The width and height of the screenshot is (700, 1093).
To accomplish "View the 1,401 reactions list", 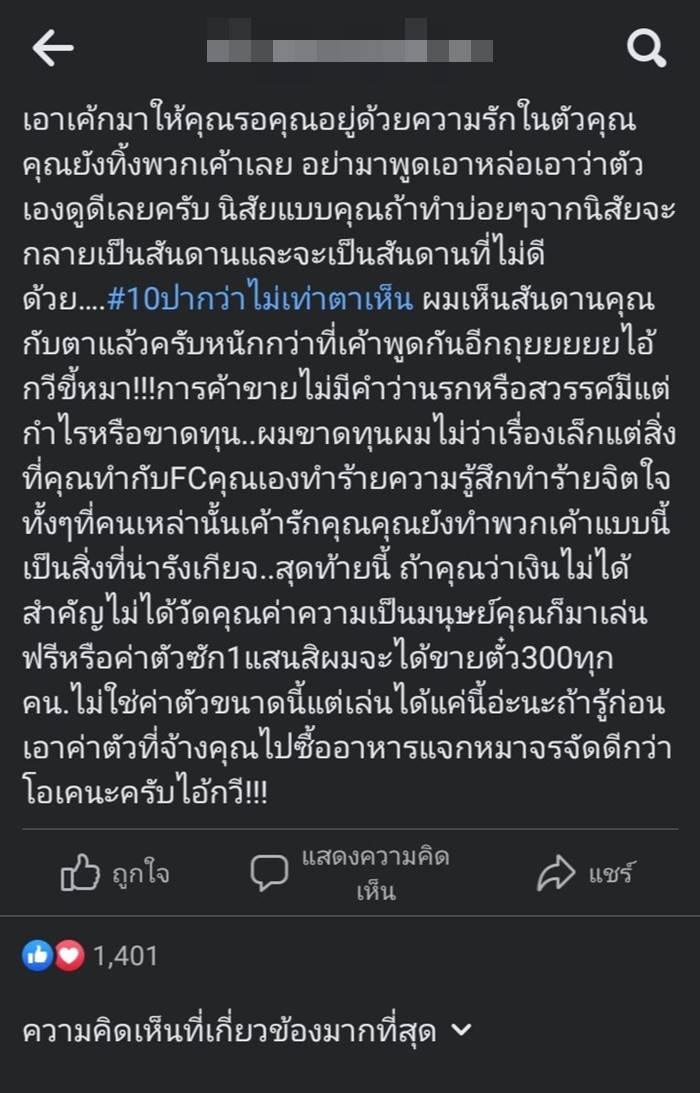I will click(x=92, y=955).
